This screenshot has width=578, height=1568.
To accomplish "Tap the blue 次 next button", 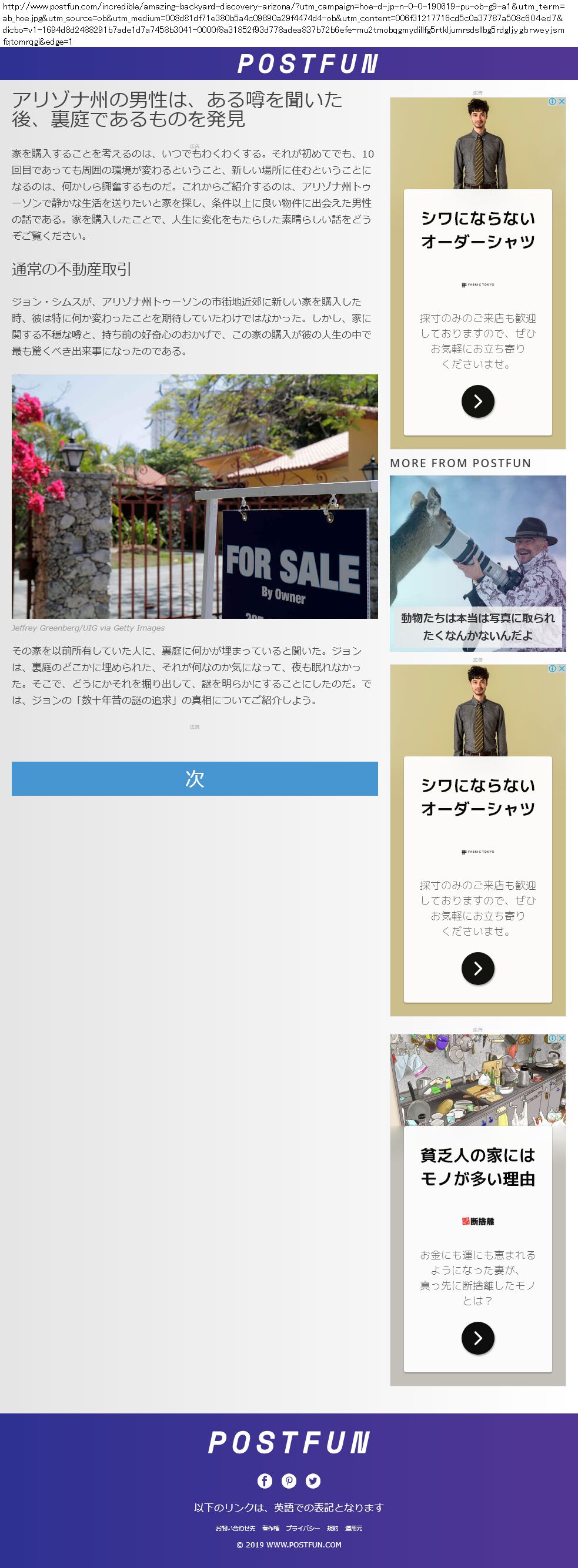I will 194,778.
